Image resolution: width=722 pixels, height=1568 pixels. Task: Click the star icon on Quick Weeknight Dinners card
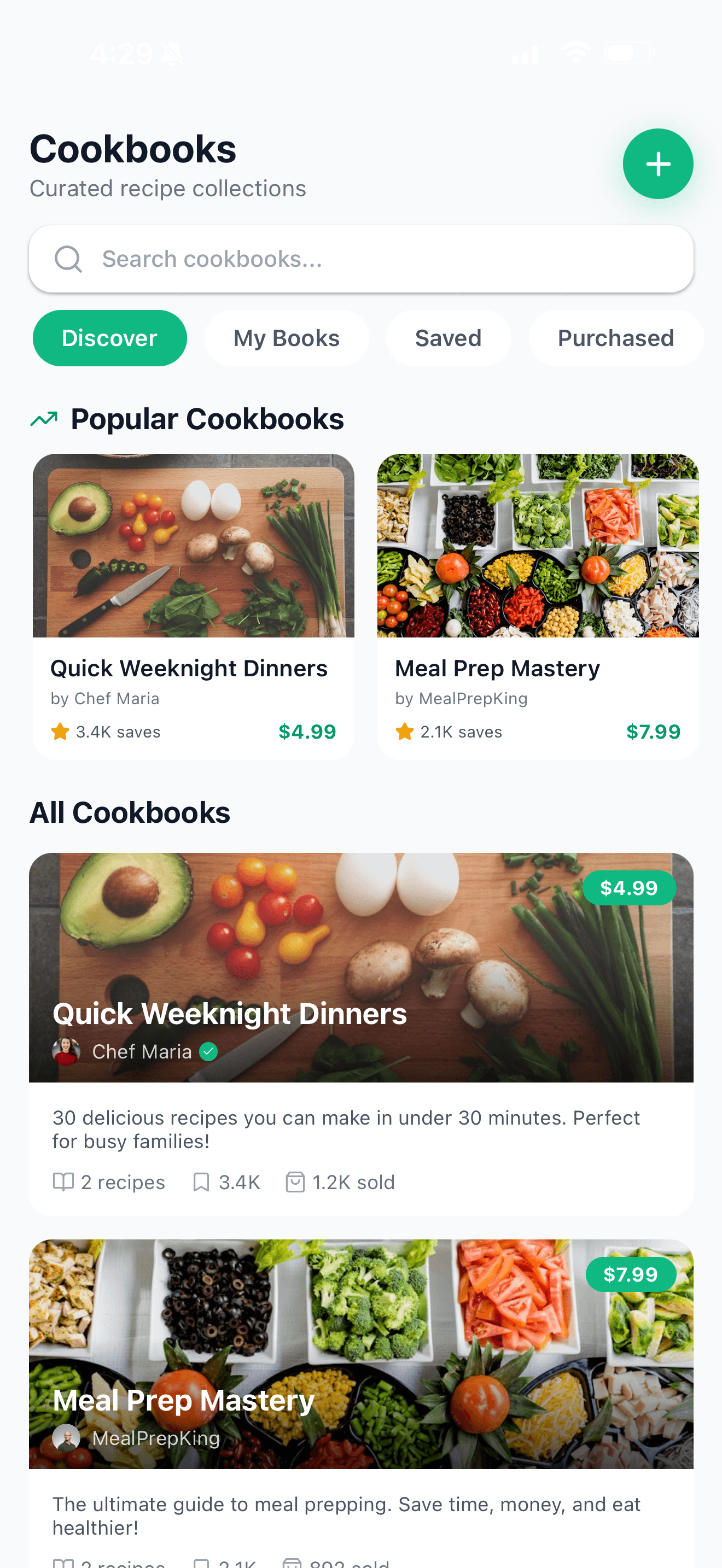[x=60, y=732]
